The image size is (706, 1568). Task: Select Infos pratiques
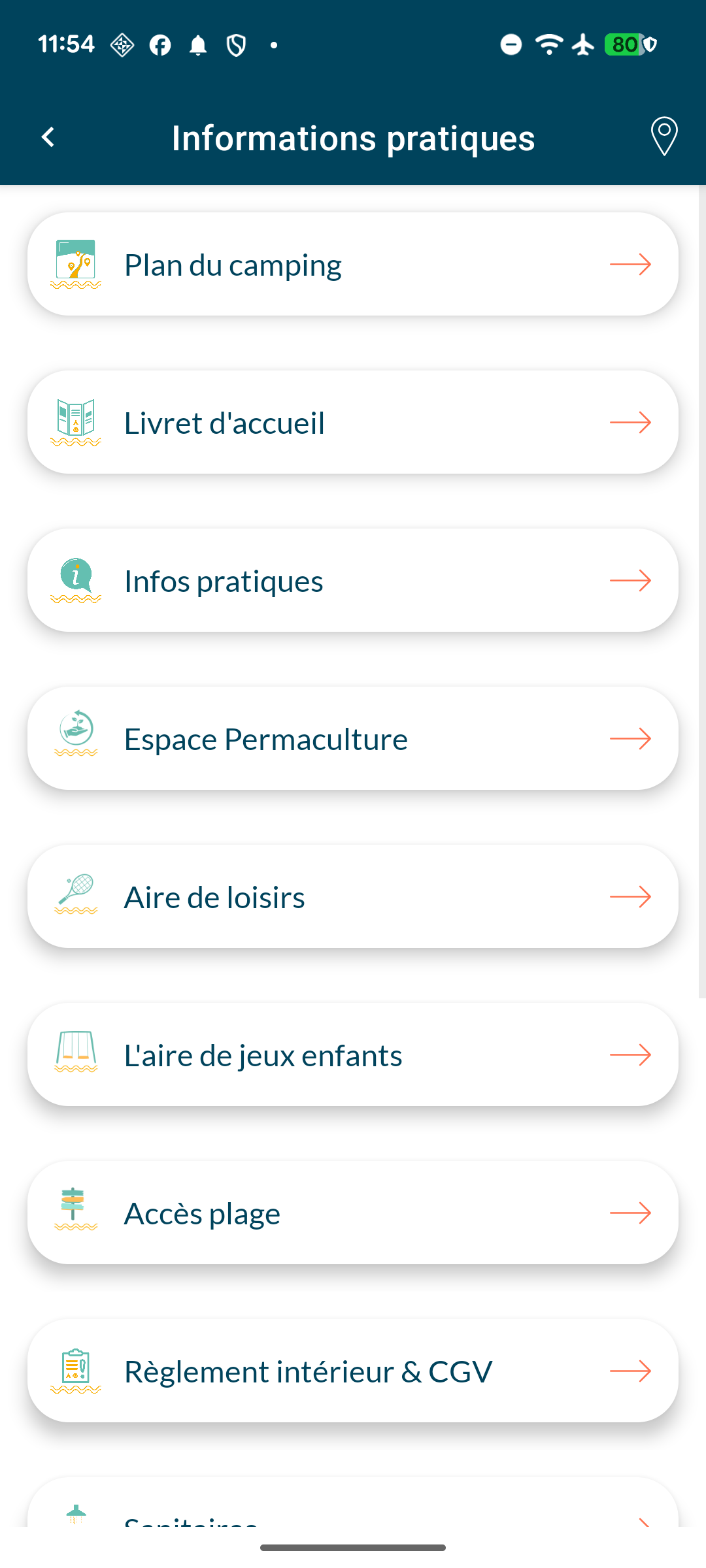coord(353,581)
